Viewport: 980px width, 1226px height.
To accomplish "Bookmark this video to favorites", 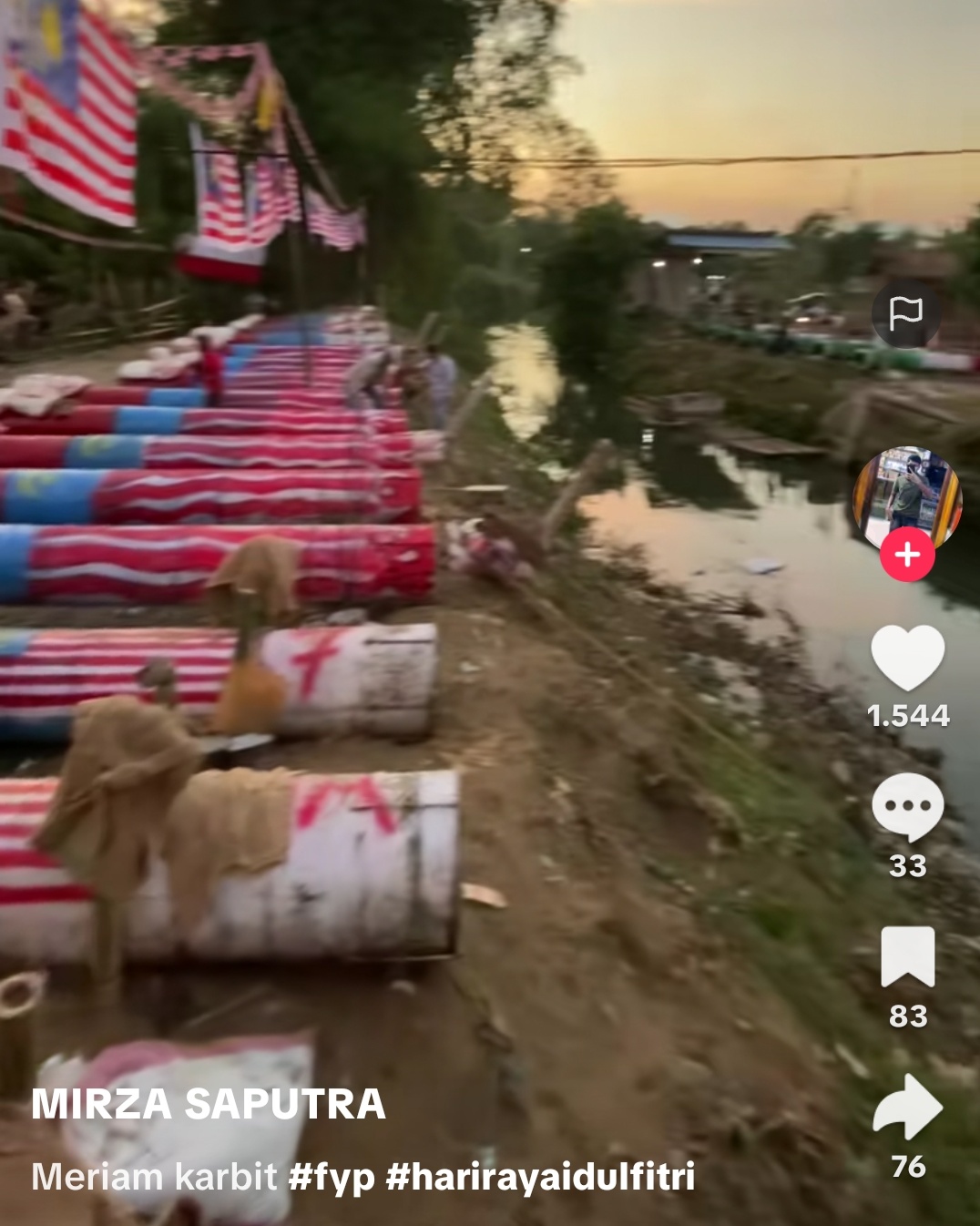I will (907, 957).
